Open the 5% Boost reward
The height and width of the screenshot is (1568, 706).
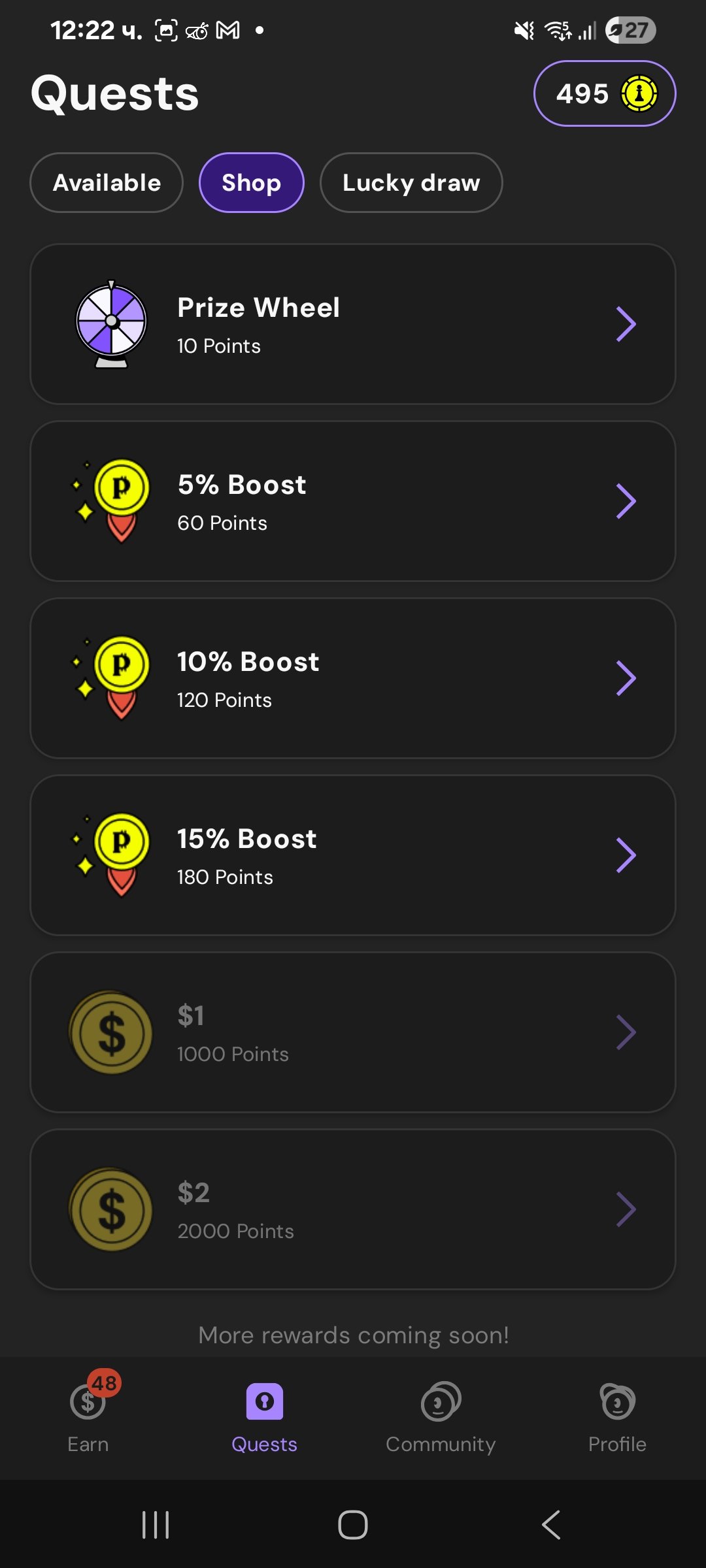[353, 501]
